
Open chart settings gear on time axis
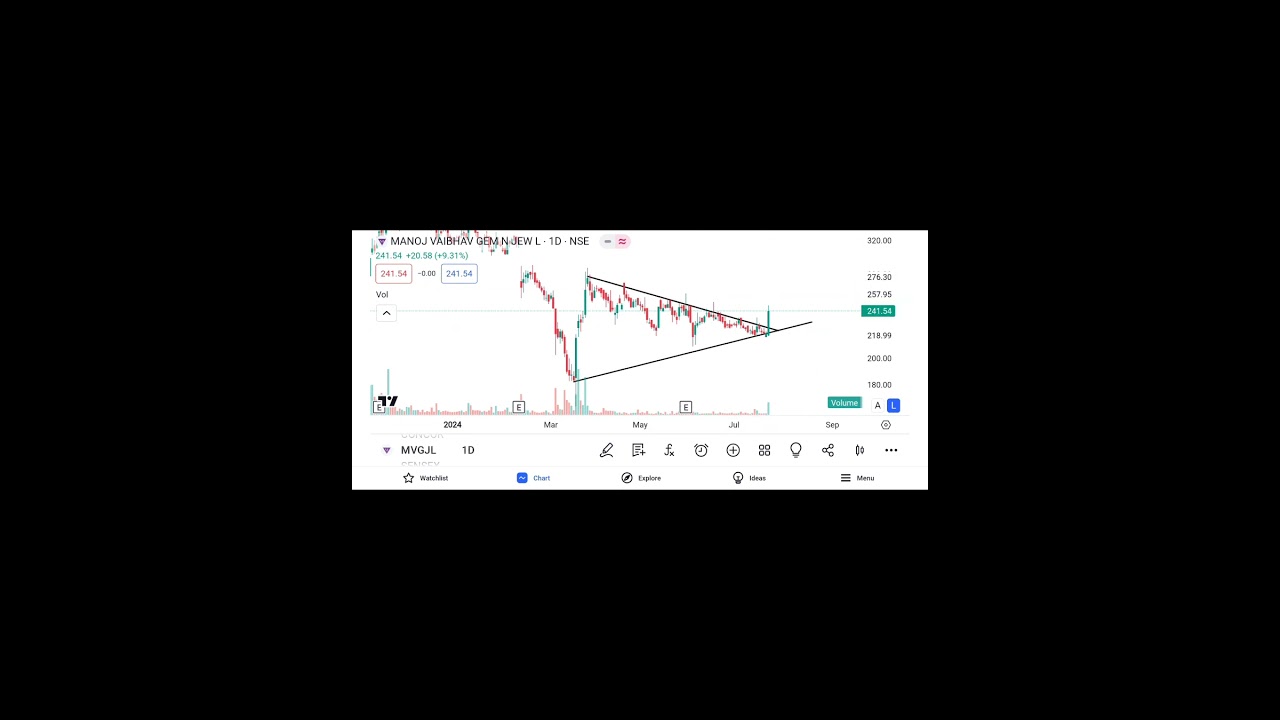coord(886,425)
